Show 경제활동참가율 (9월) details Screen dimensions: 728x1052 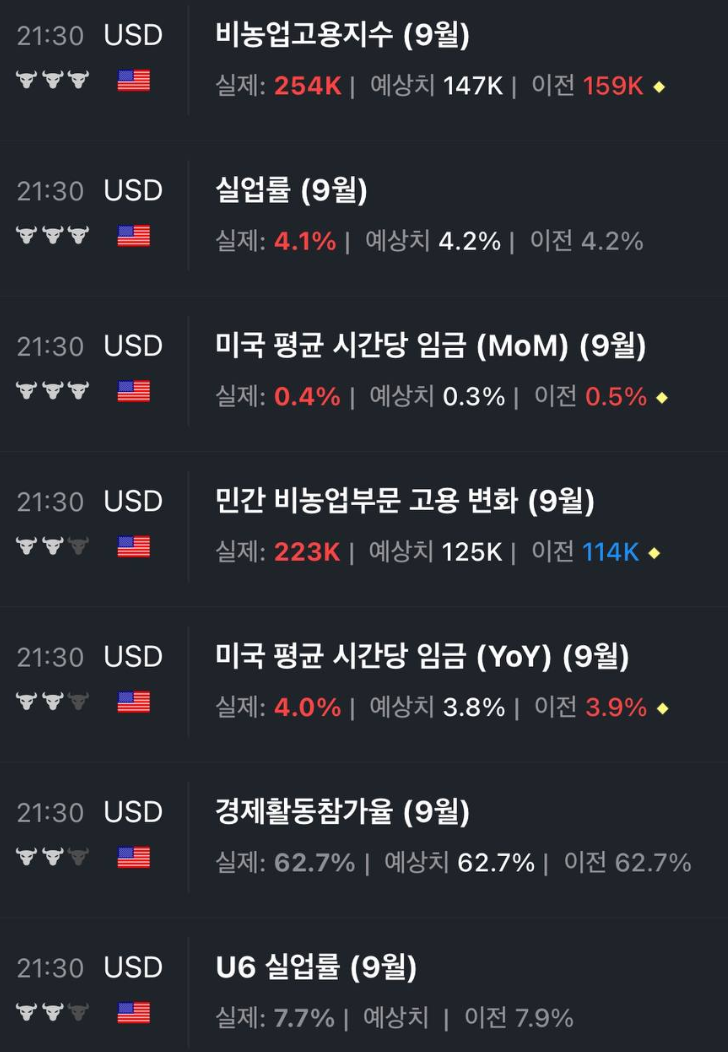pyautogui.click(x=342, y=812)
